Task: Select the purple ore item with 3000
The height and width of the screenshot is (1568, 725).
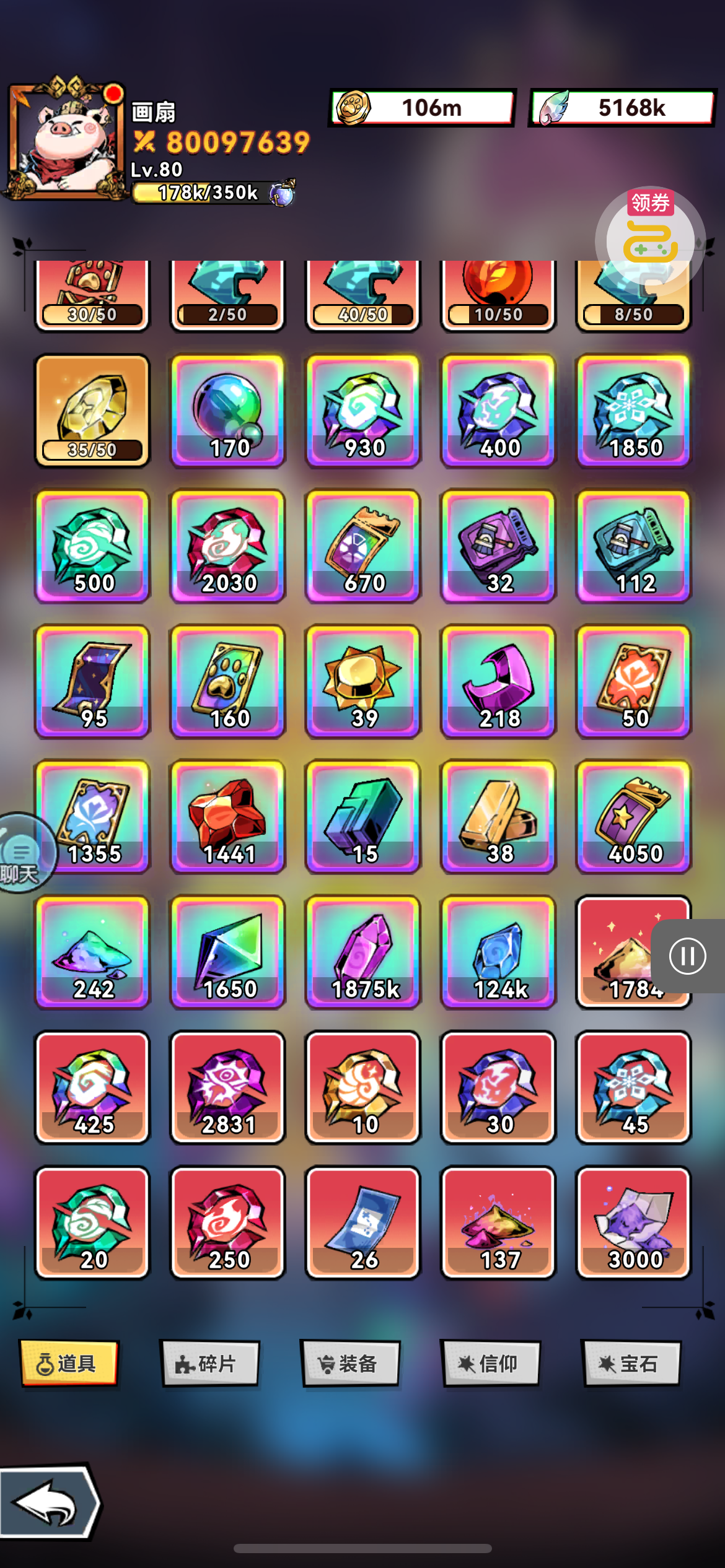Action: 633,1222
